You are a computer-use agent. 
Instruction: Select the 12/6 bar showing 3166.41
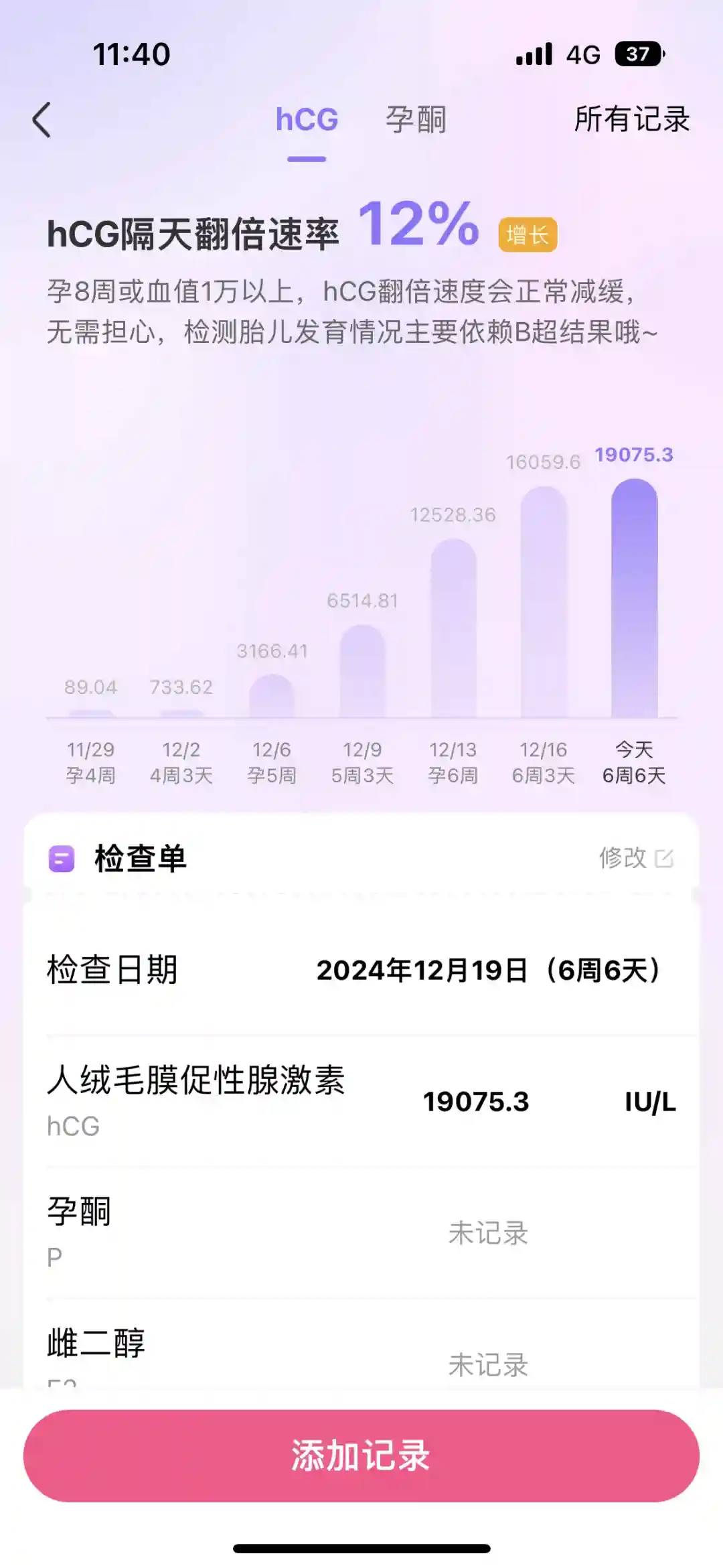[272, 697]
